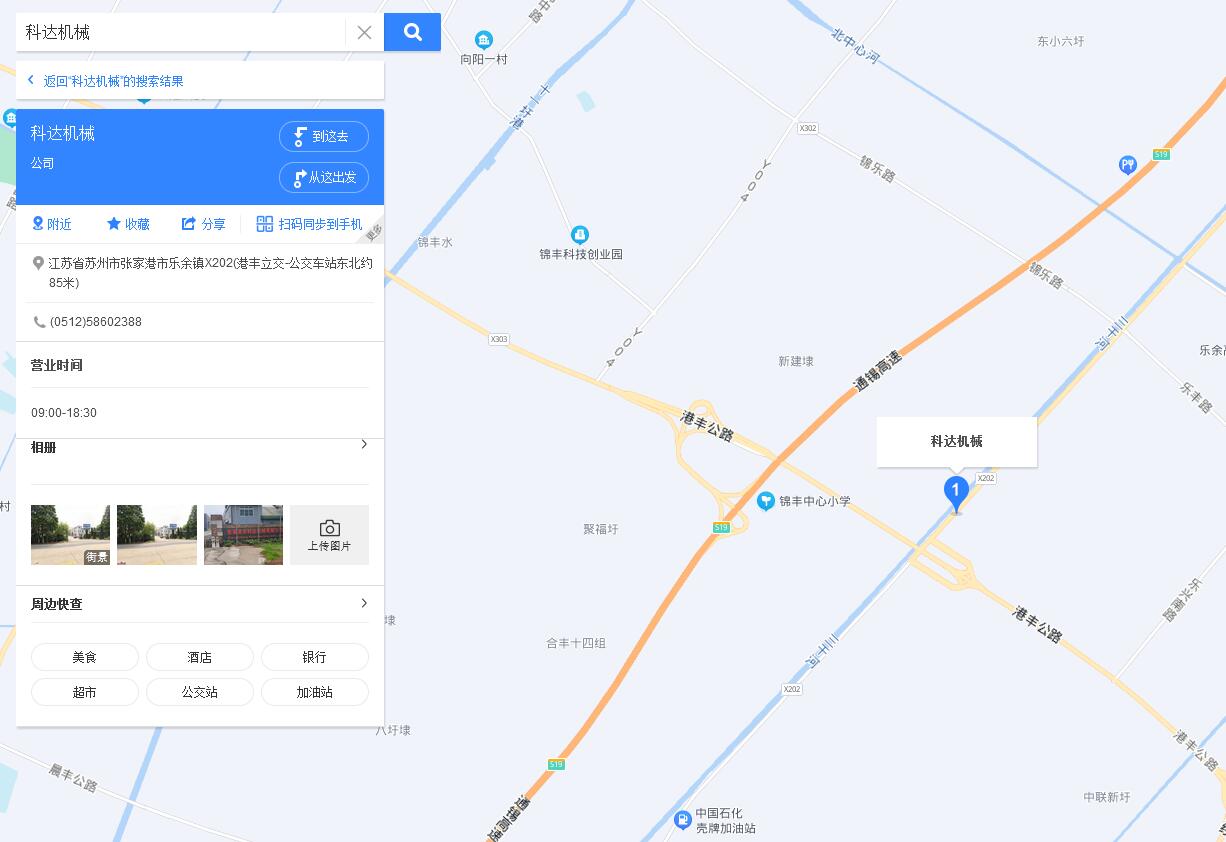Search nearby 超市
The image size is (1226, 842).
(85, 692)
